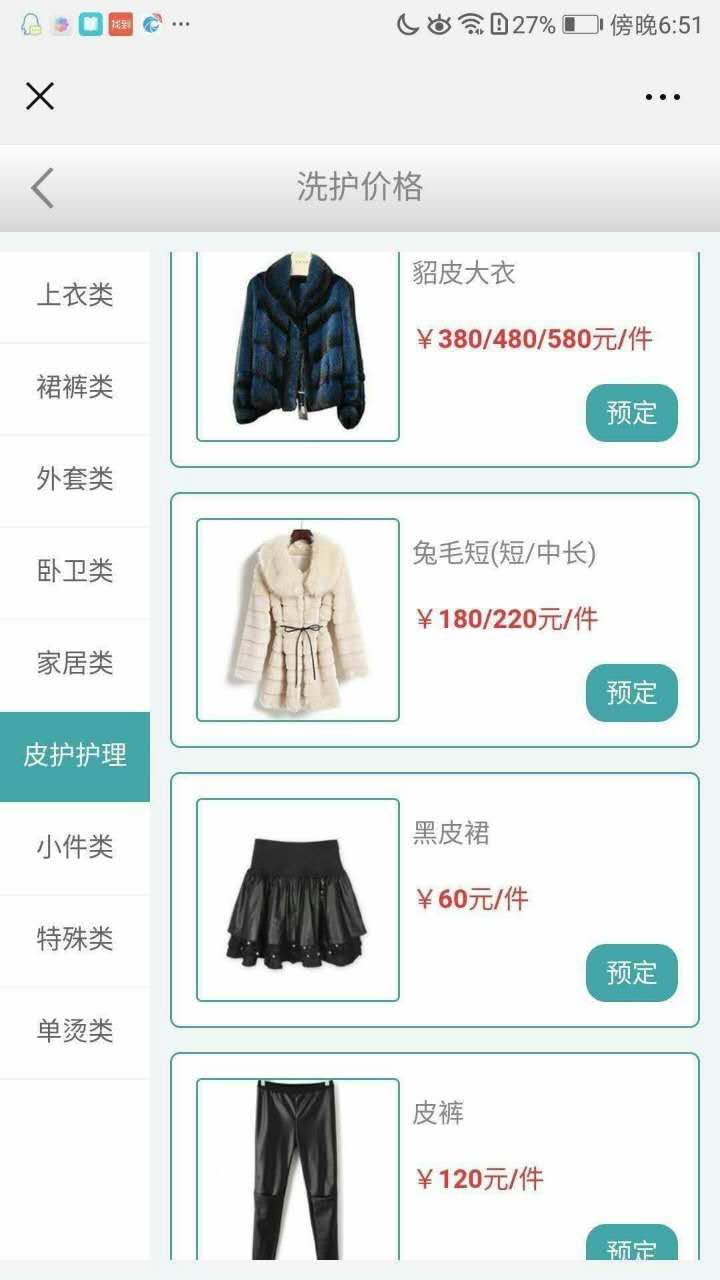720x1280 pixels.
Task: Select the 单烫类 category tab
Action: (x=74, y=1031)
